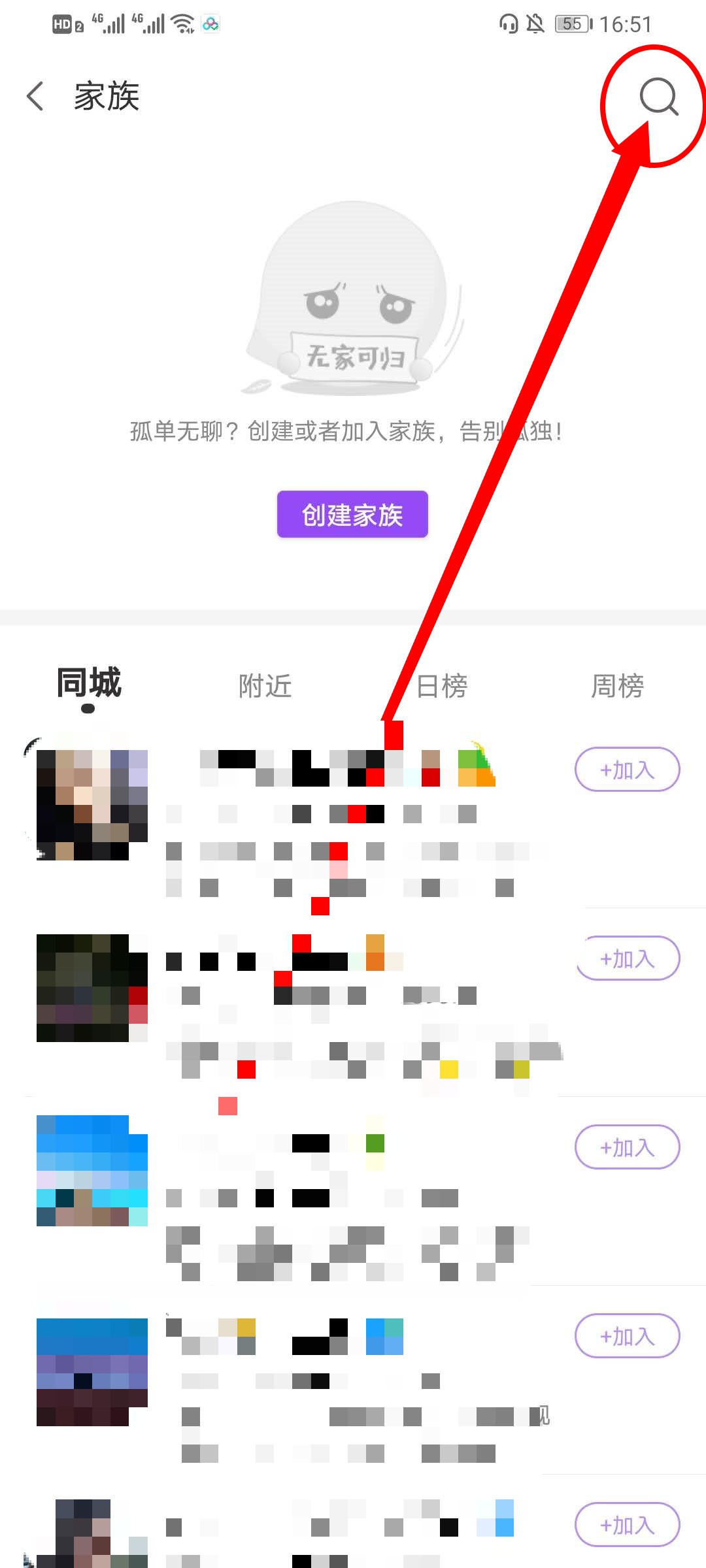Viewport: 706px width, 1568px height.
Task: Open the third family with blue avatar
Action: pyautogui.click(x=92, y=1171)
